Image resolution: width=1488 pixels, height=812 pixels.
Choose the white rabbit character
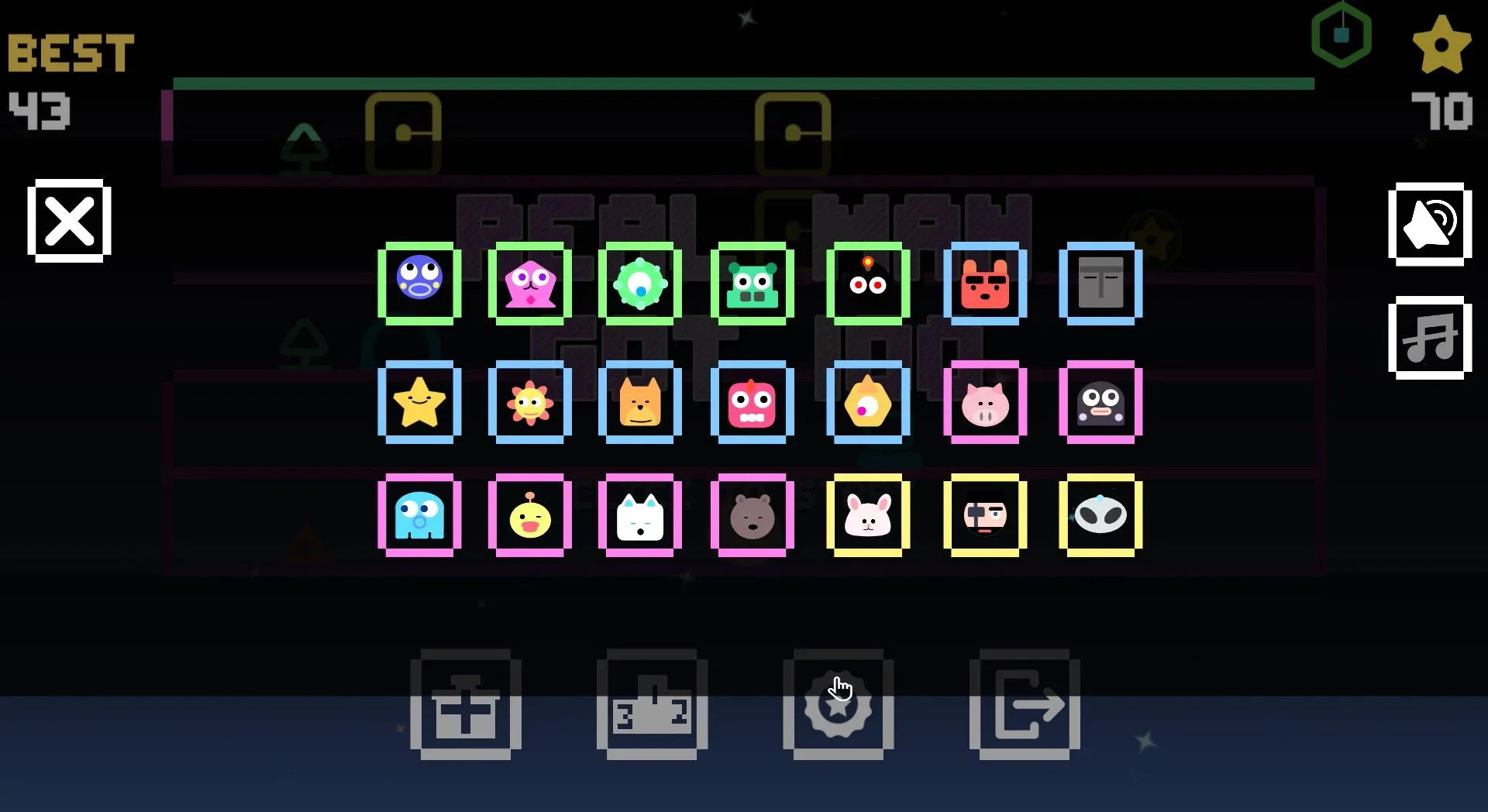tap(868, 515)
